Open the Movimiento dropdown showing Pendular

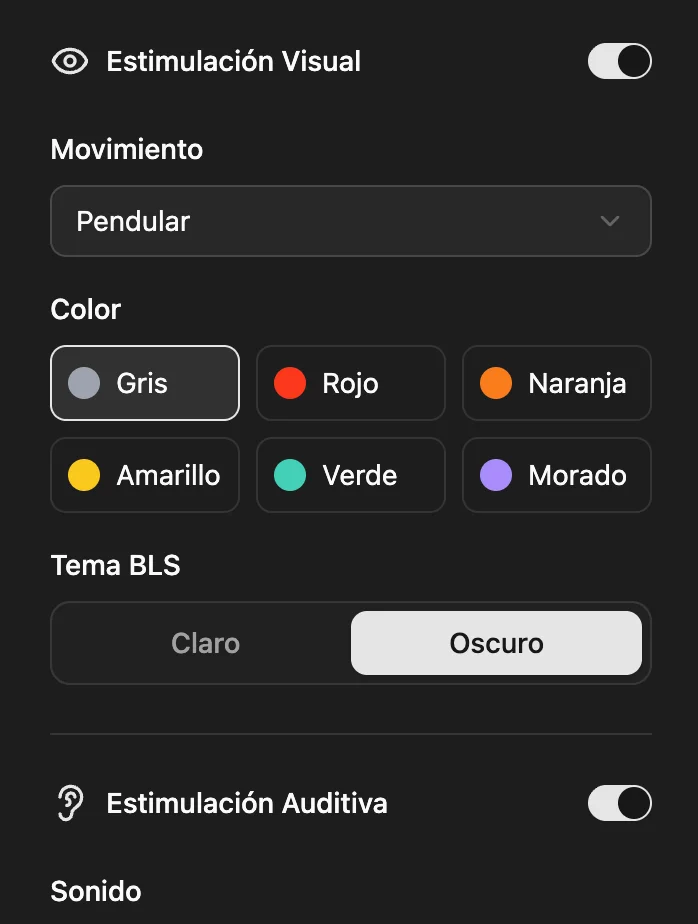(x=350, y=221)
